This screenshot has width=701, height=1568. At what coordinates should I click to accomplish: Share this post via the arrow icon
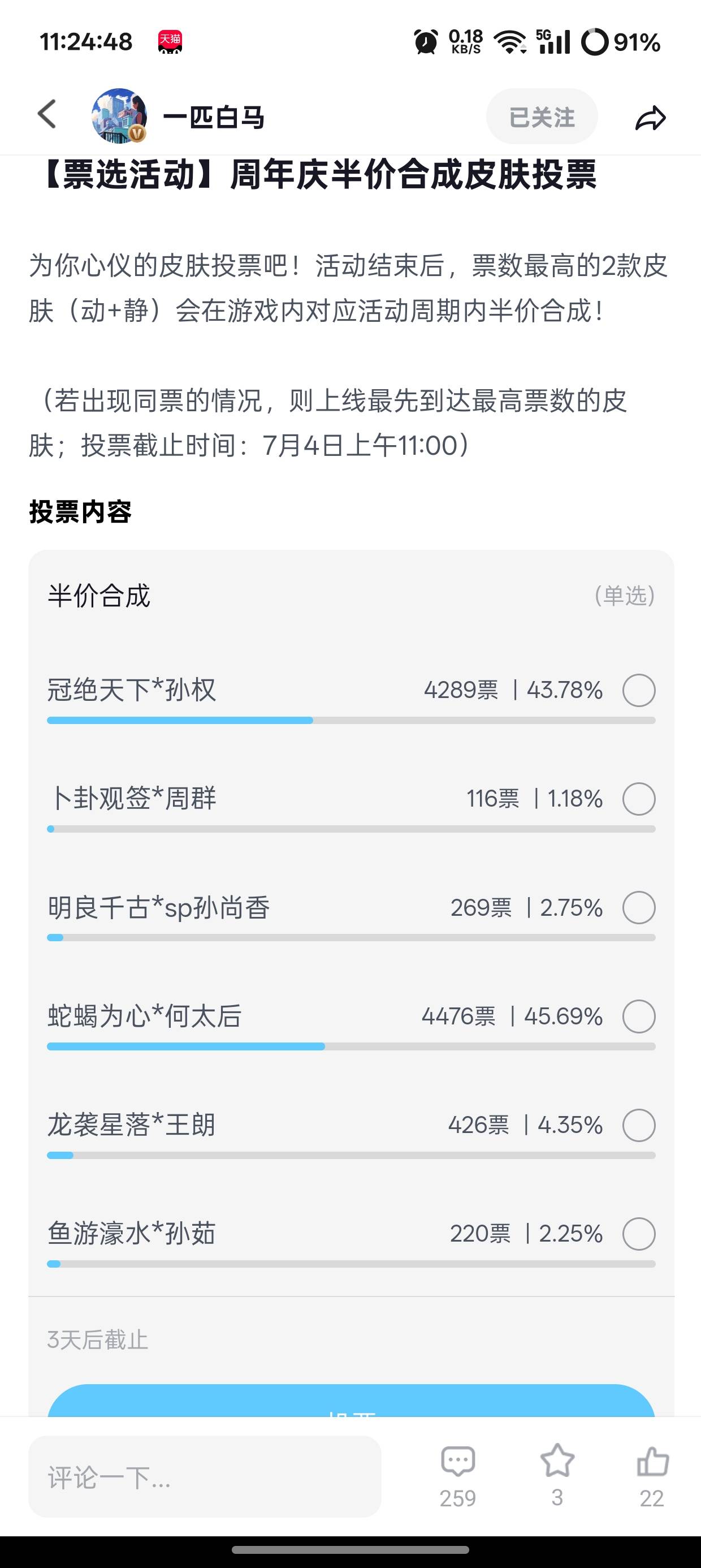coord(651,117)
